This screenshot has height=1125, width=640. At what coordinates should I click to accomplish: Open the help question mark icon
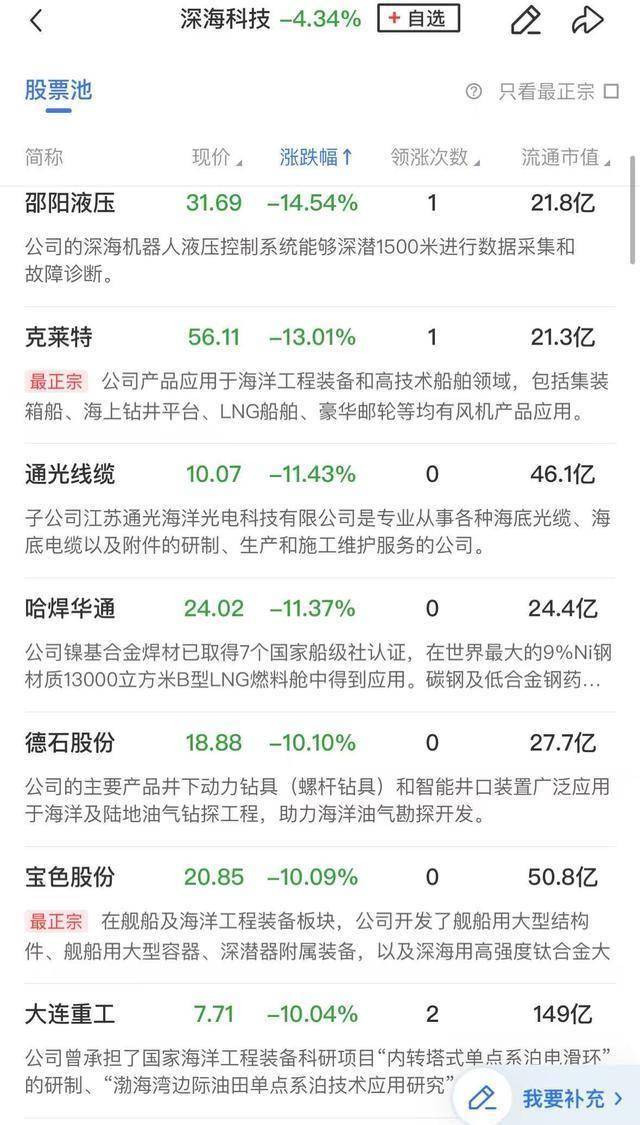[474, 92]
